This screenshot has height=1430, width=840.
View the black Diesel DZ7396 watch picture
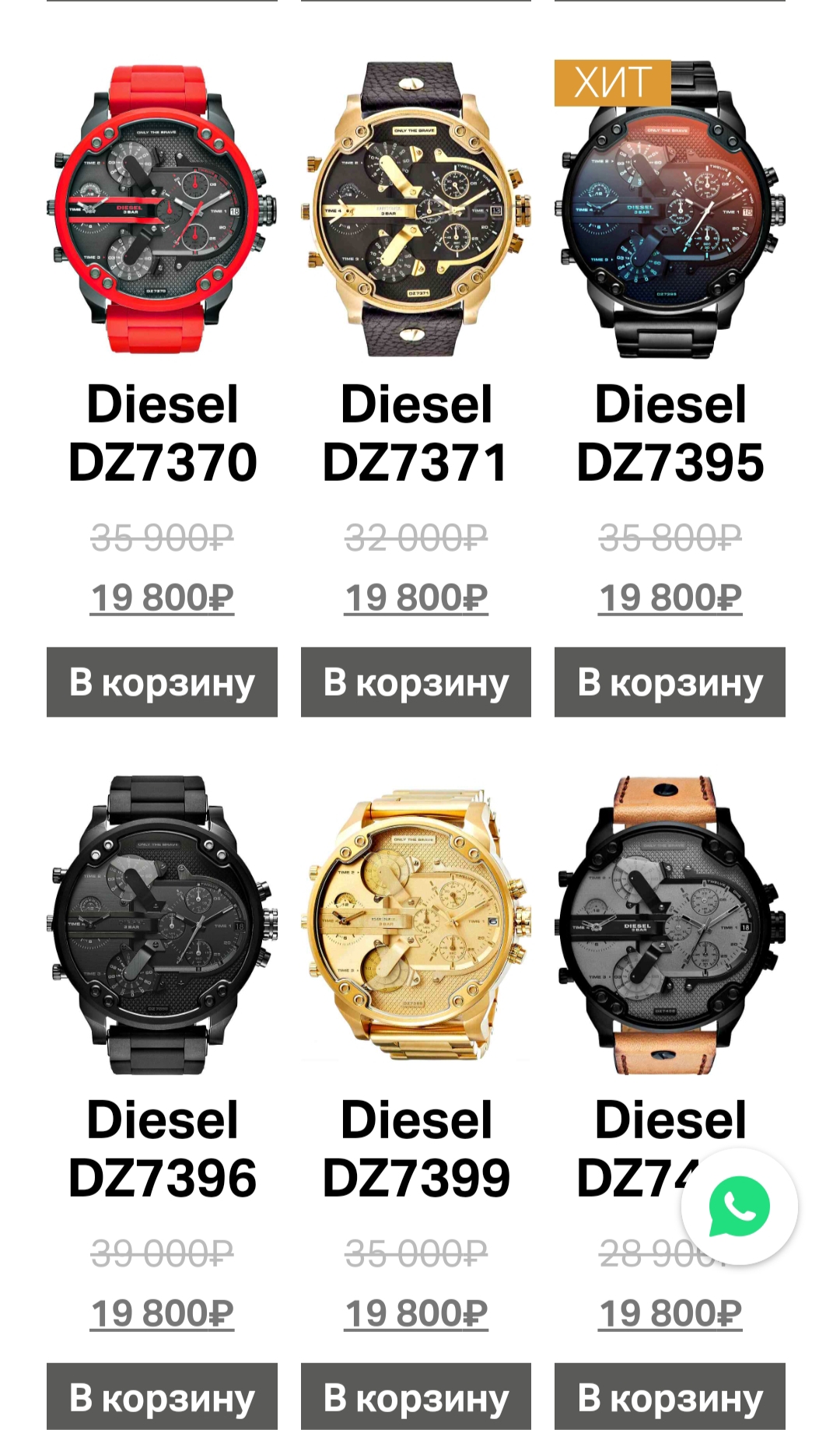[x=162, y=926]
